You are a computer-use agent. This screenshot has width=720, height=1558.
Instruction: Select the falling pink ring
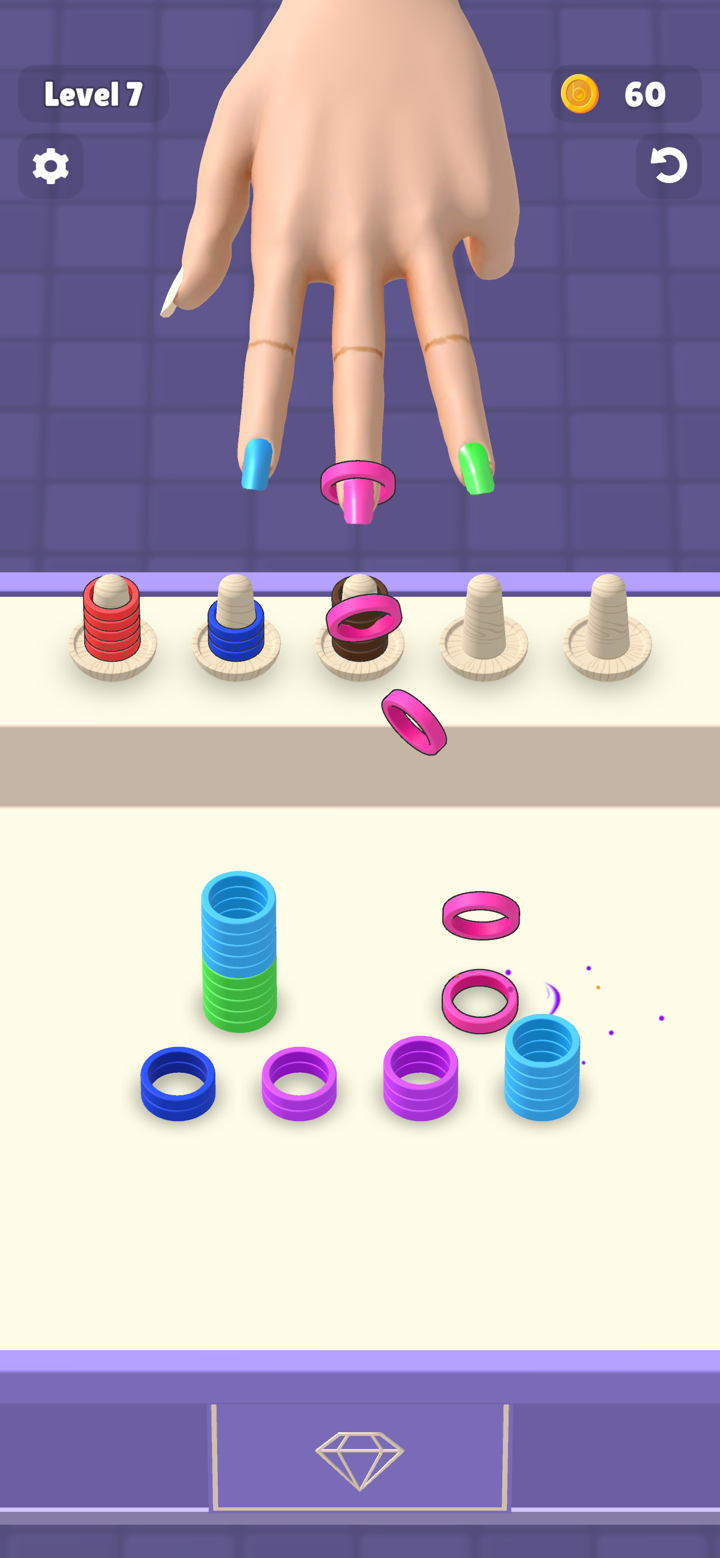[412, 722]
